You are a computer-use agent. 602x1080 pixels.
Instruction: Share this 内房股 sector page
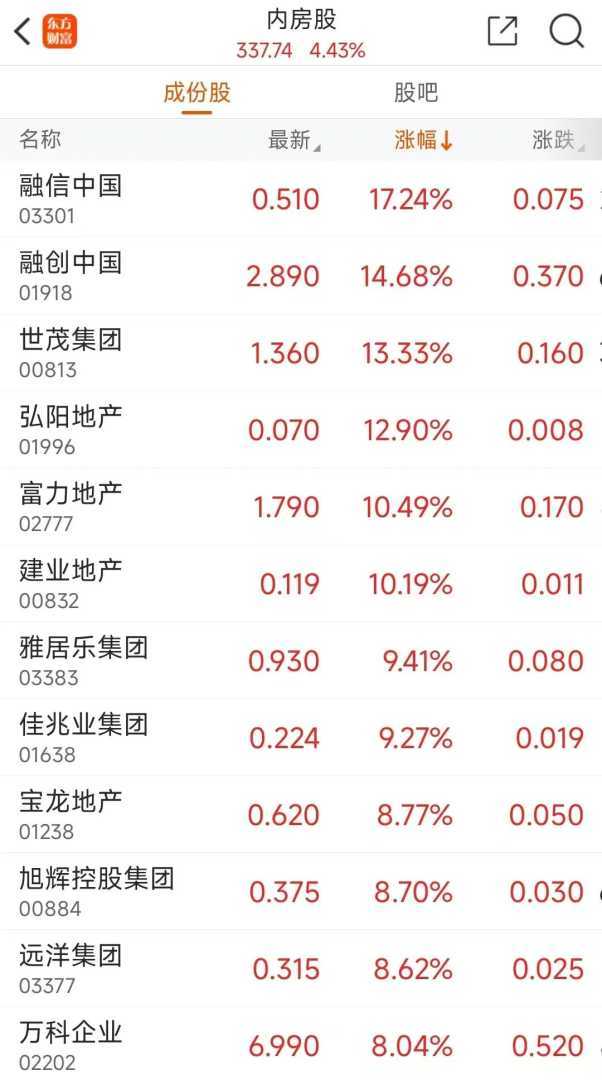click(502, 32)
